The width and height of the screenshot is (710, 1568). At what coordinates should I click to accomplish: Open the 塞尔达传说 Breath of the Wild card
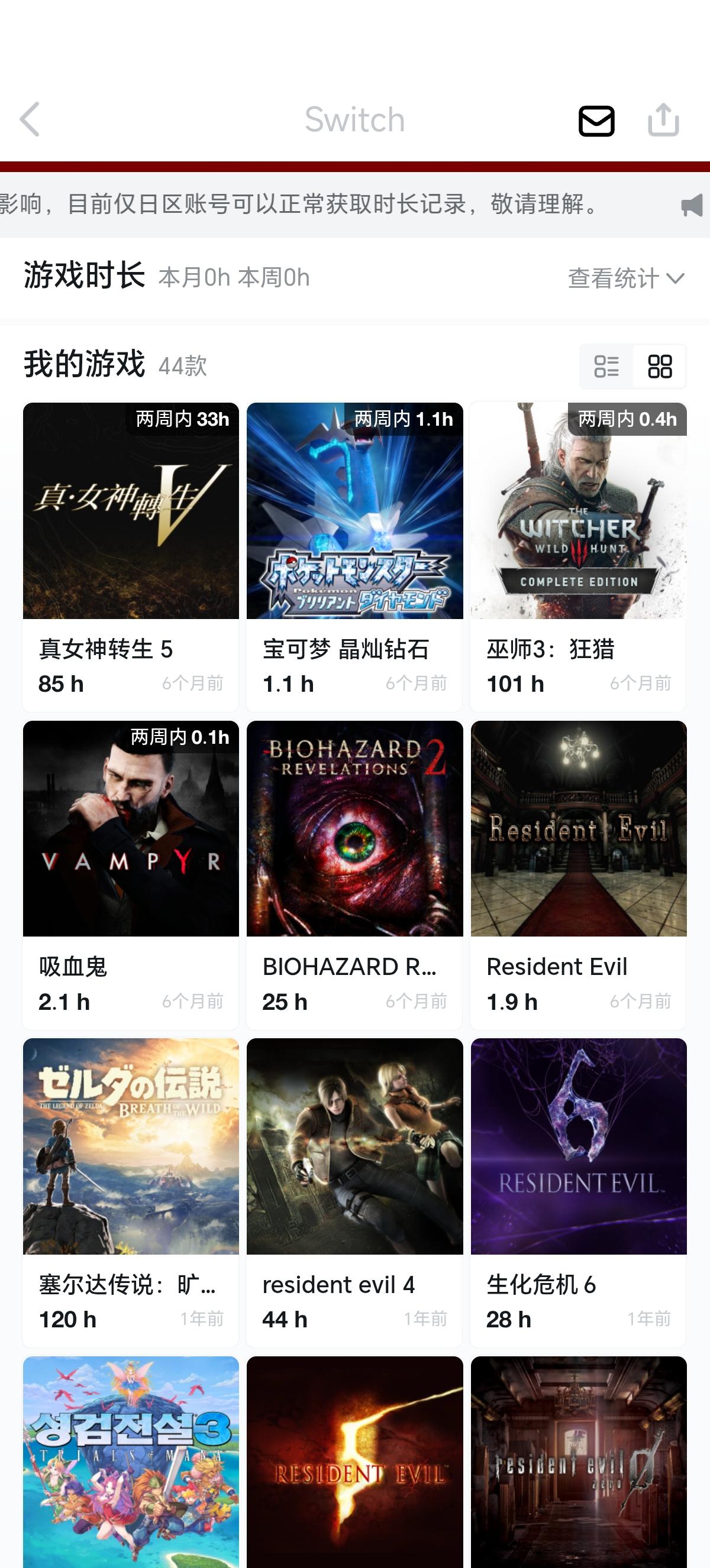[x=131, y=1192]
